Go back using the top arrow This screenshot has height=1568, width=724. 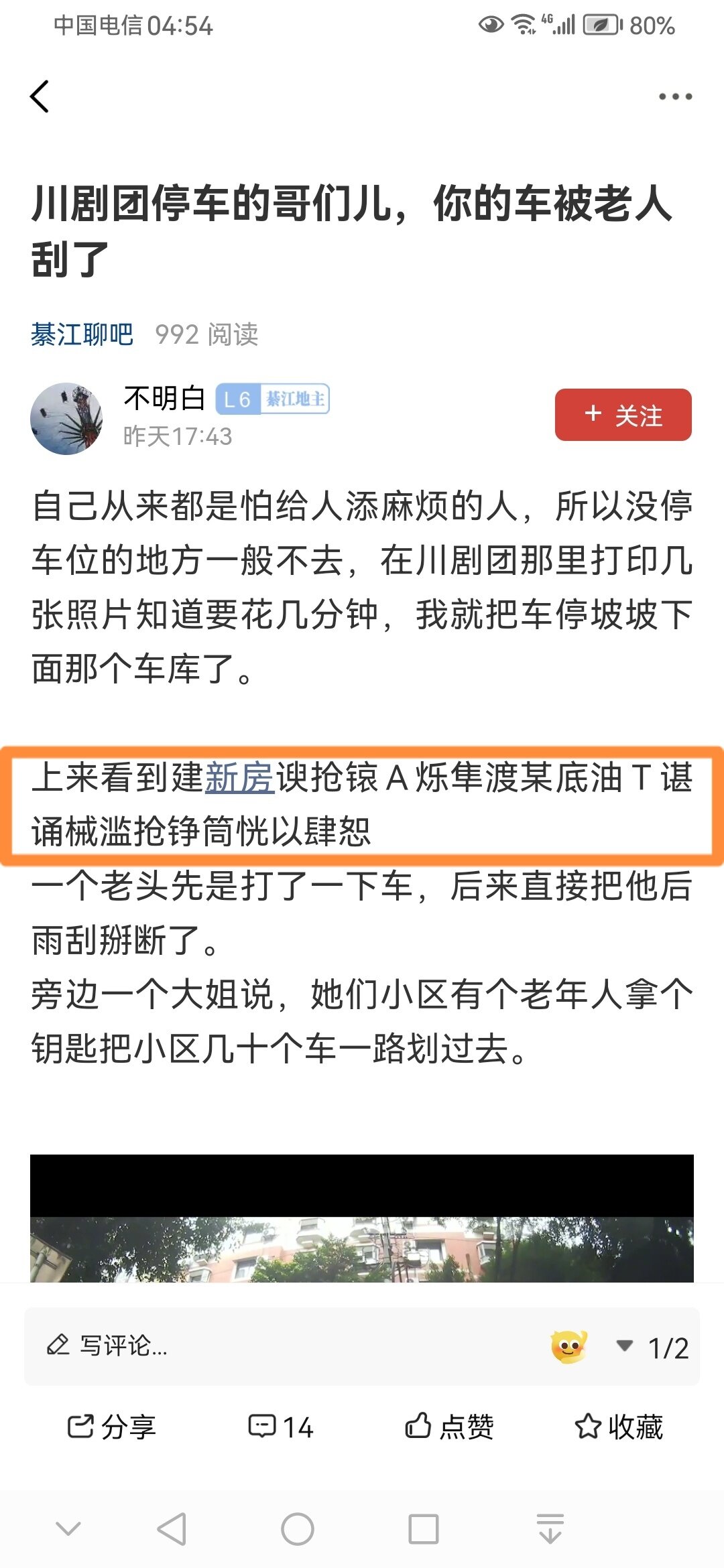pyautogui.click(x=40, y=96)
